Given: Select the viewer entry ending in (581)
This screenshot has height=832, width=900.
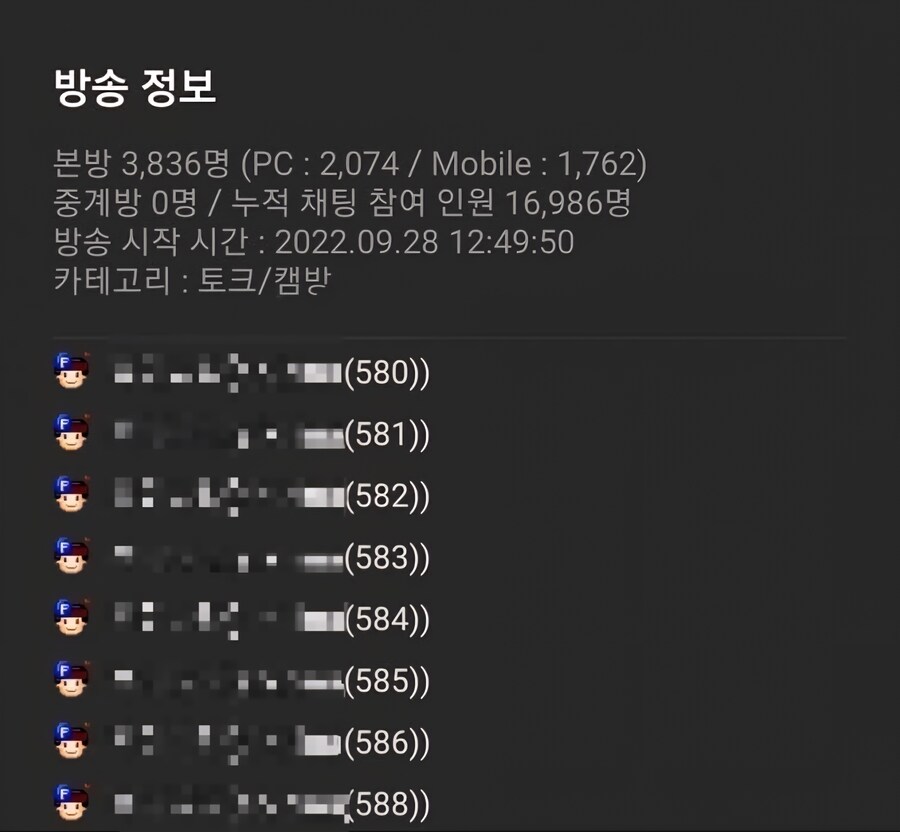Looking at the screenshot, I should (270, 435).
